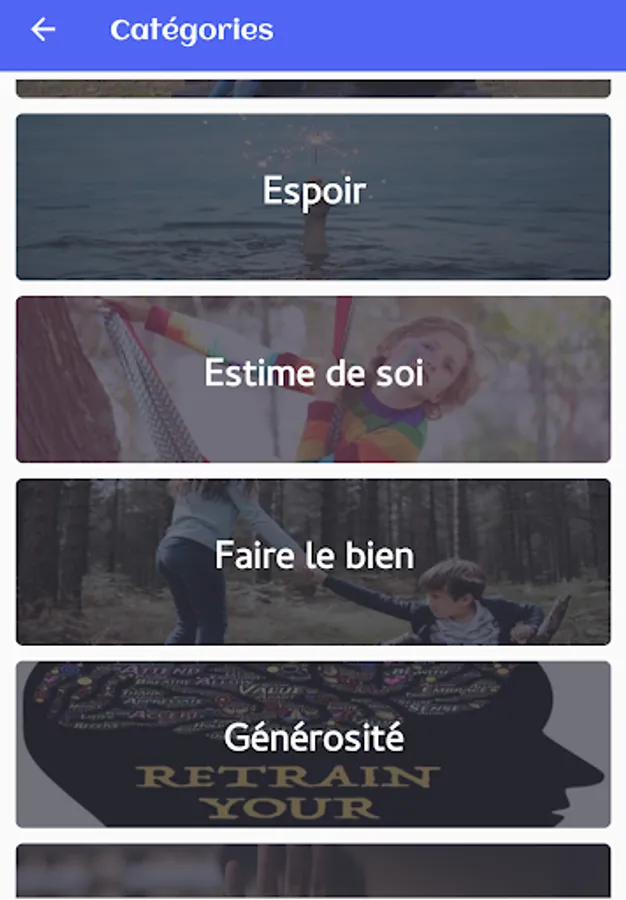The width and height of the screenshot is (626, 900).
Task: Go back using the header arrow
Action: click(x=43, y=30)
